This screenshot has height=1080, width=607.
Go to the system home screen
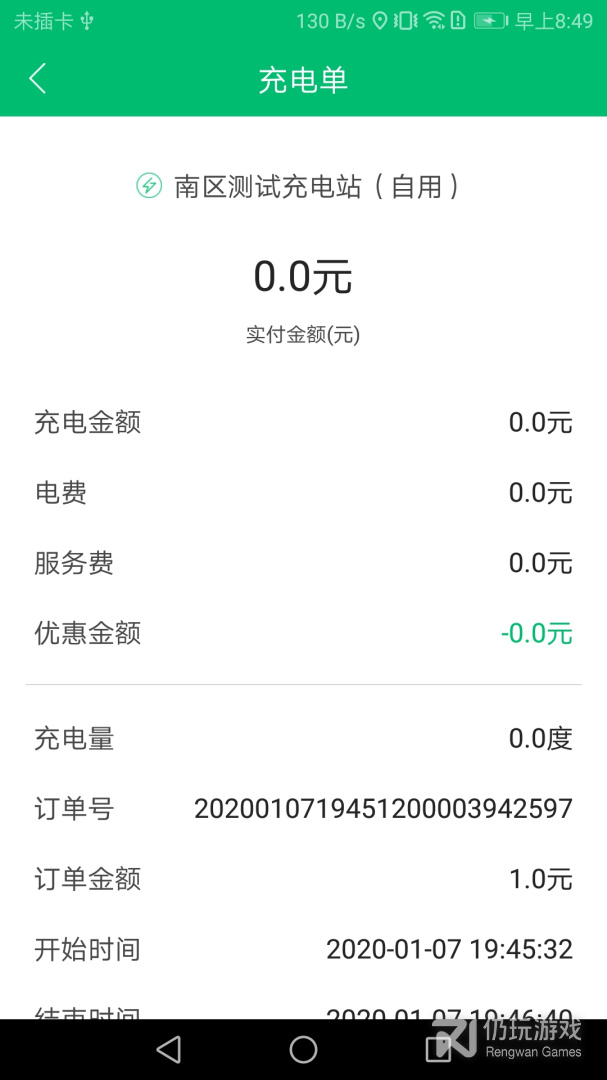coord(303,1049)
